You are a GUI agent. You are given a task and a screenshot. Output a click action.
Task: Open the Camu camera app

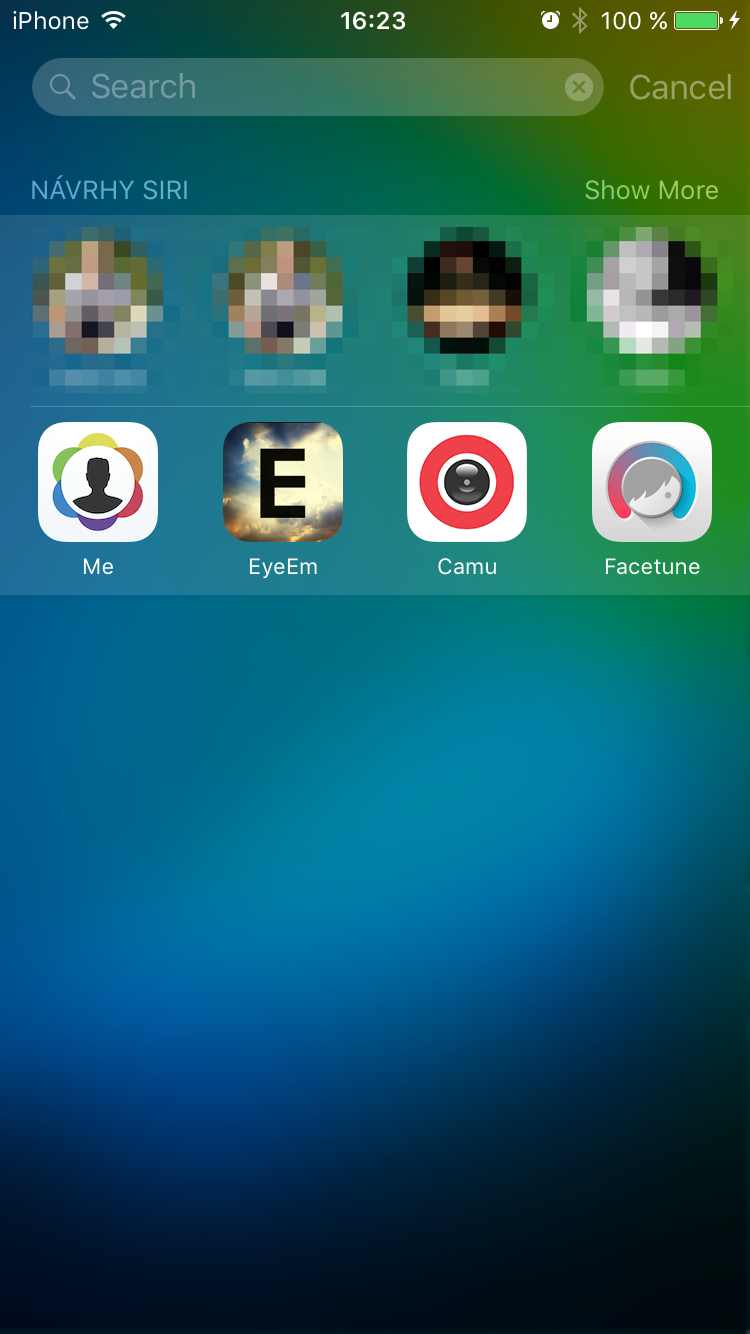pos(467,482)
